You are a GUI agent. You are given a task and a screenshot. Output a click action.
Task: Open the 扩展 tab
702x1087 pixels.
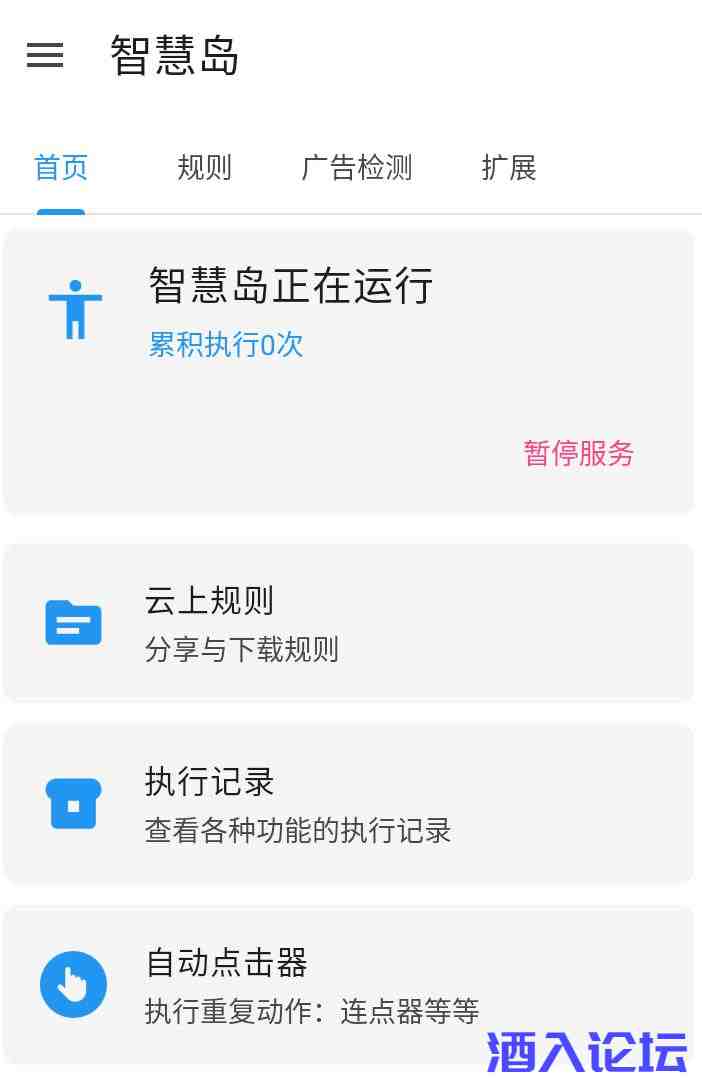[x=509, y=167]
